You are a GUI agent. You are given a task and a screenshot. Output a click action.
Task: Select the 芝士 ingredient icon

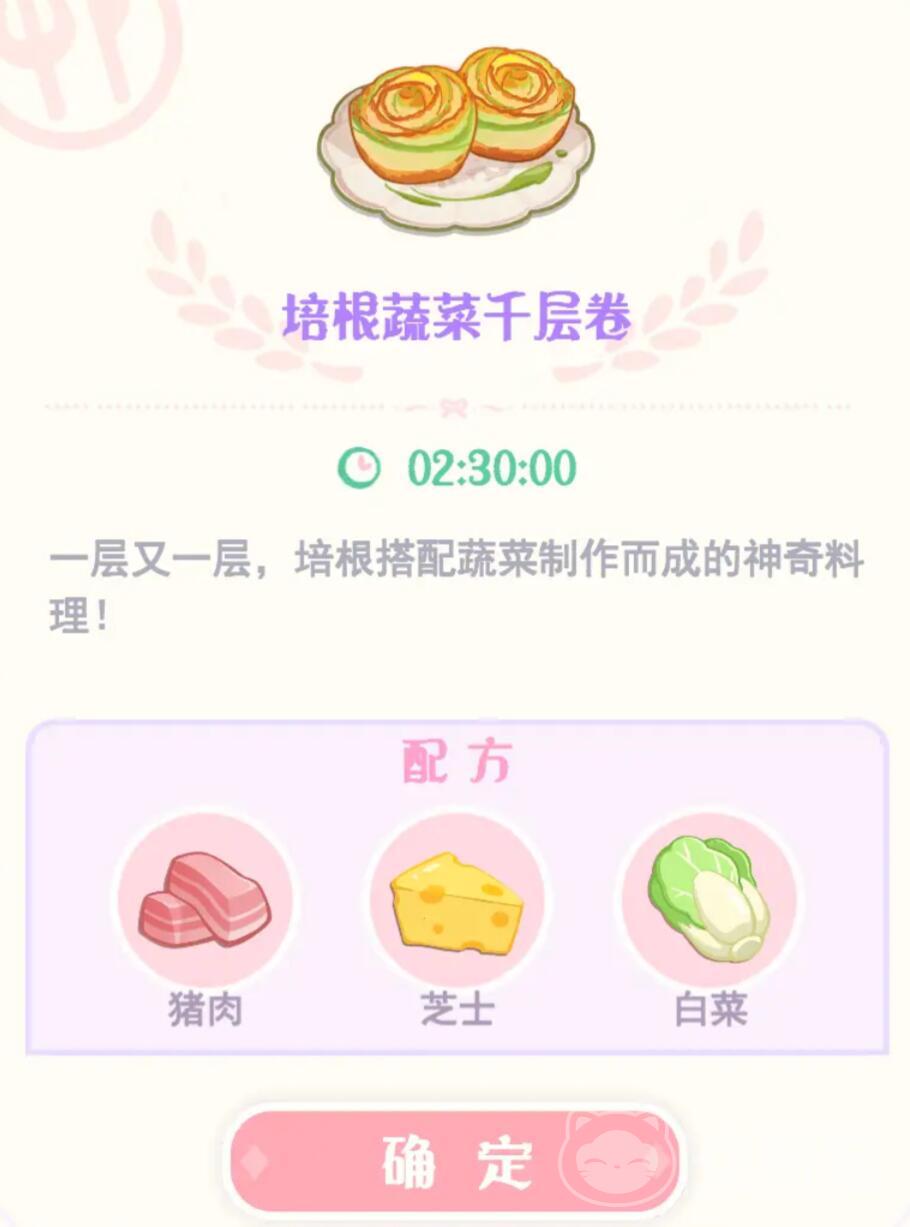point(457,898)
